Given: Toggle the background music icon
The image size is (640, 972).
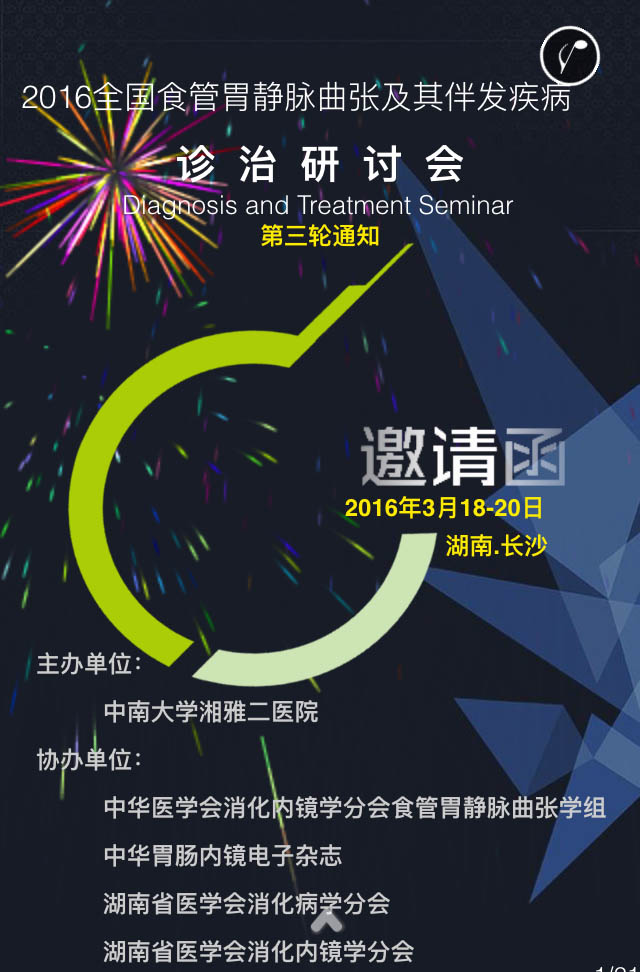Looking at the screenshot, I should coord(570,56).
